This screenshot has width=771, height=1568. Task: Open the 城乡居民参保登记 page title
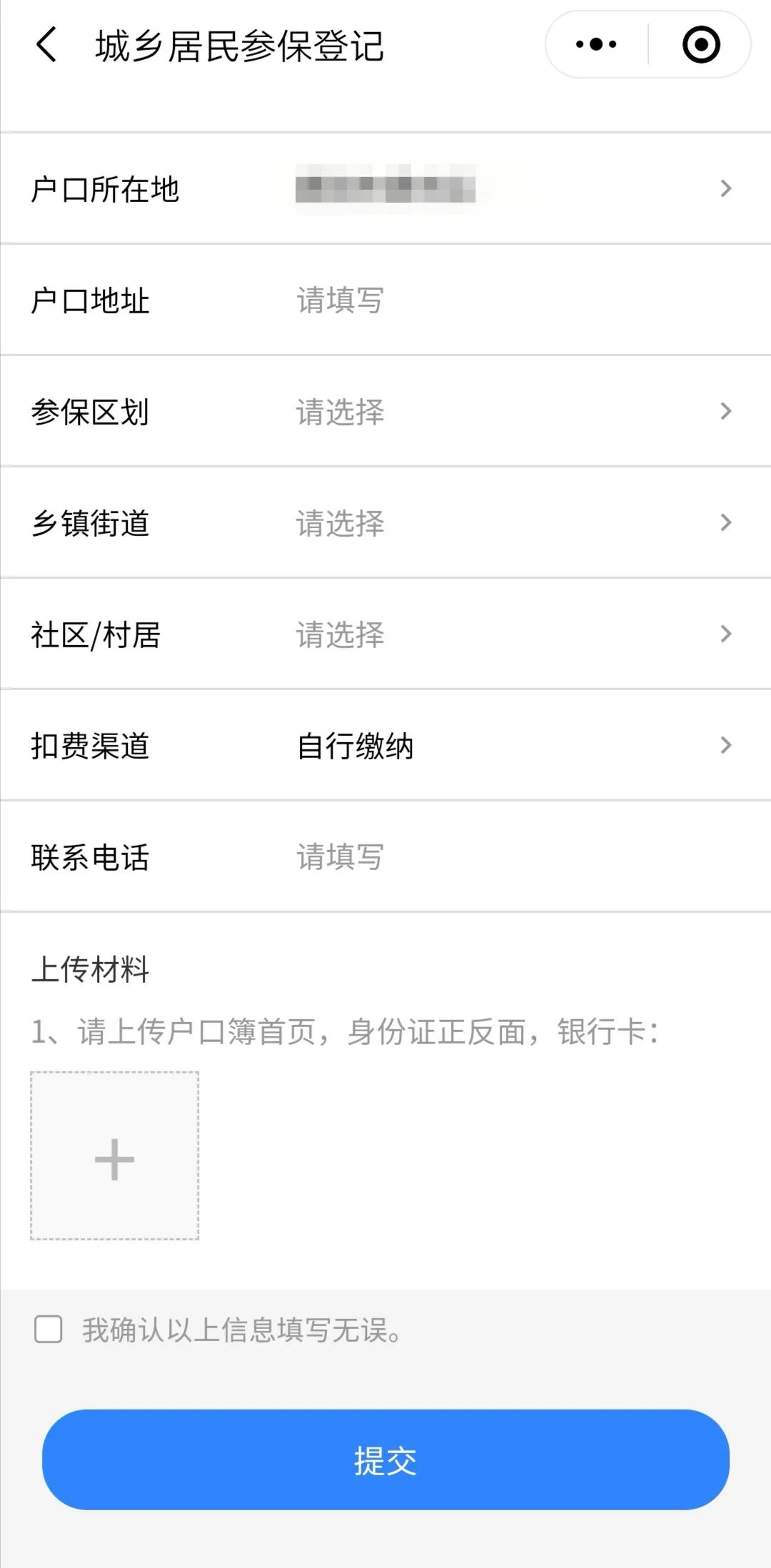239,45
